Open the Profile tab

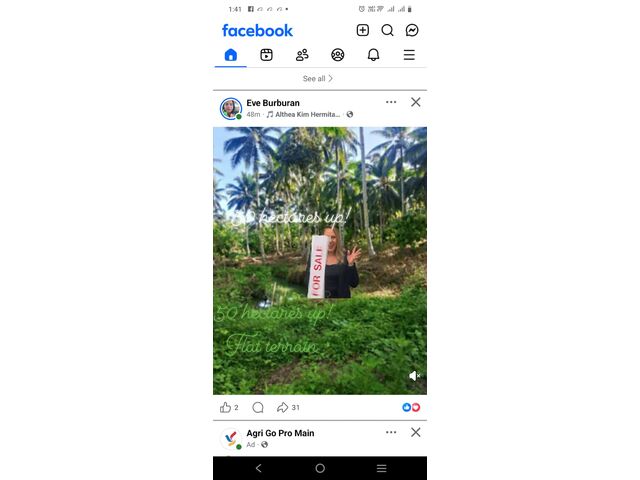coord(338,55)
